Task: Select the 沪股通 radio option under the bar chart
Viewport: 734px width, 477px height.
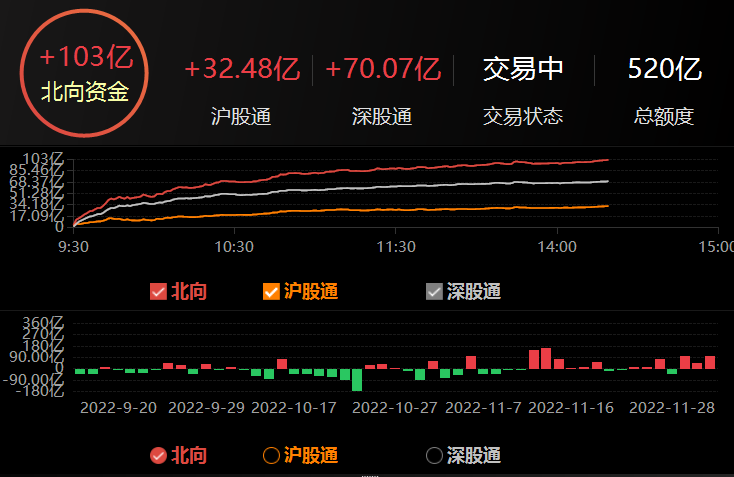Action: [x=270, y=456]
